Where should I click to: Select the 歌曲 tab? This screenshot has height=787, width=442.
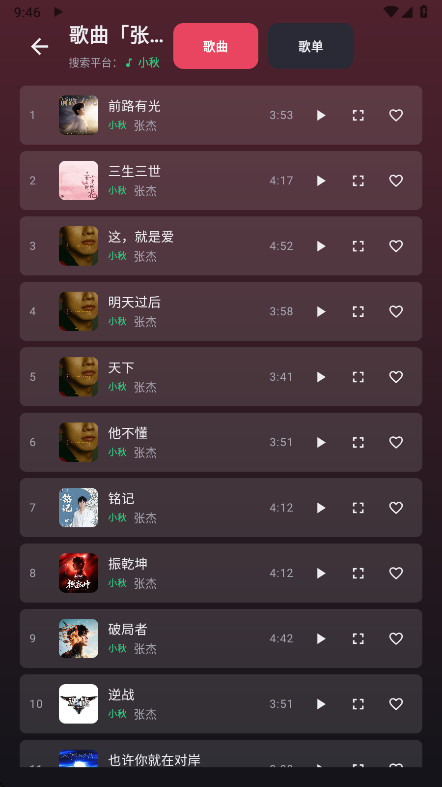216,46
